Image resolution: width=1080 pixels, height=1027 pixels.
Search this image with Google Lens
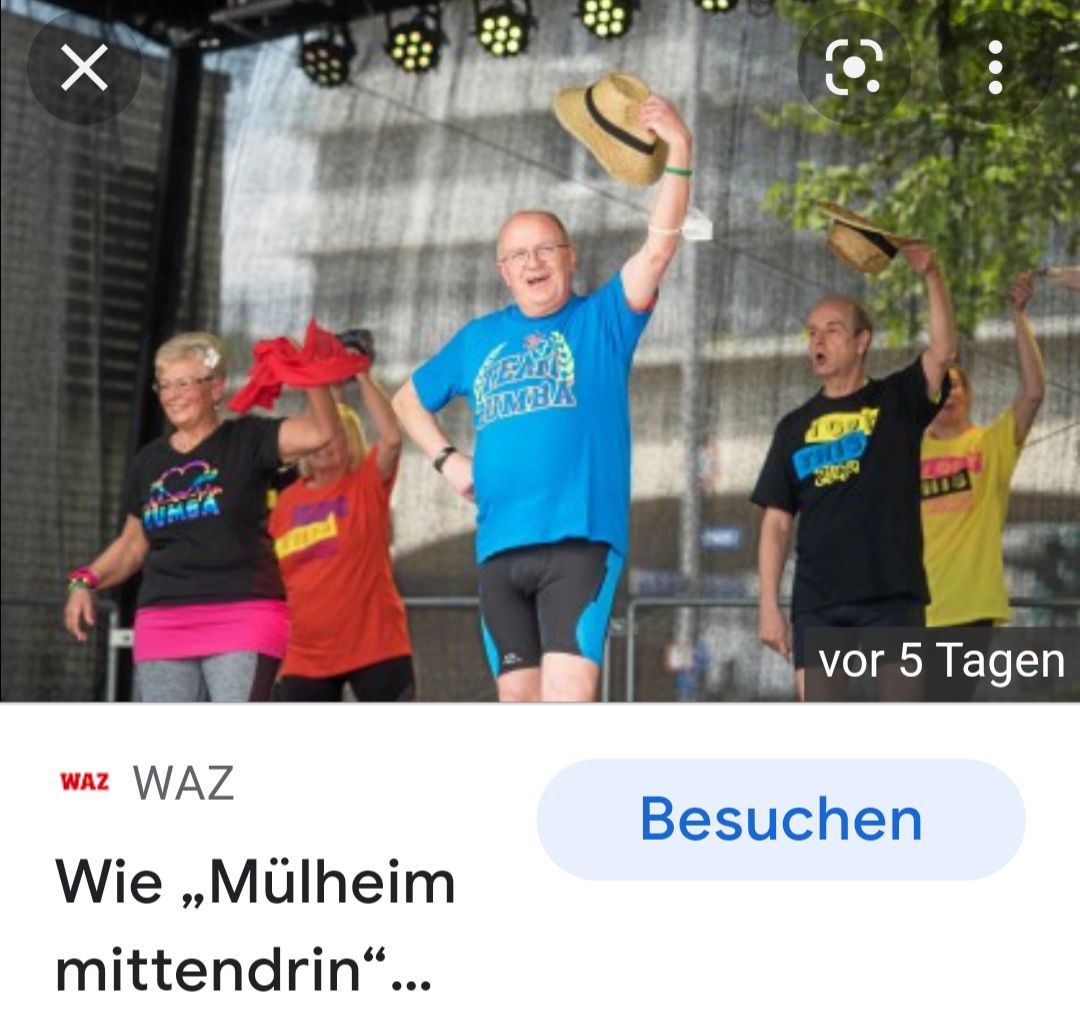pos(854,68)
